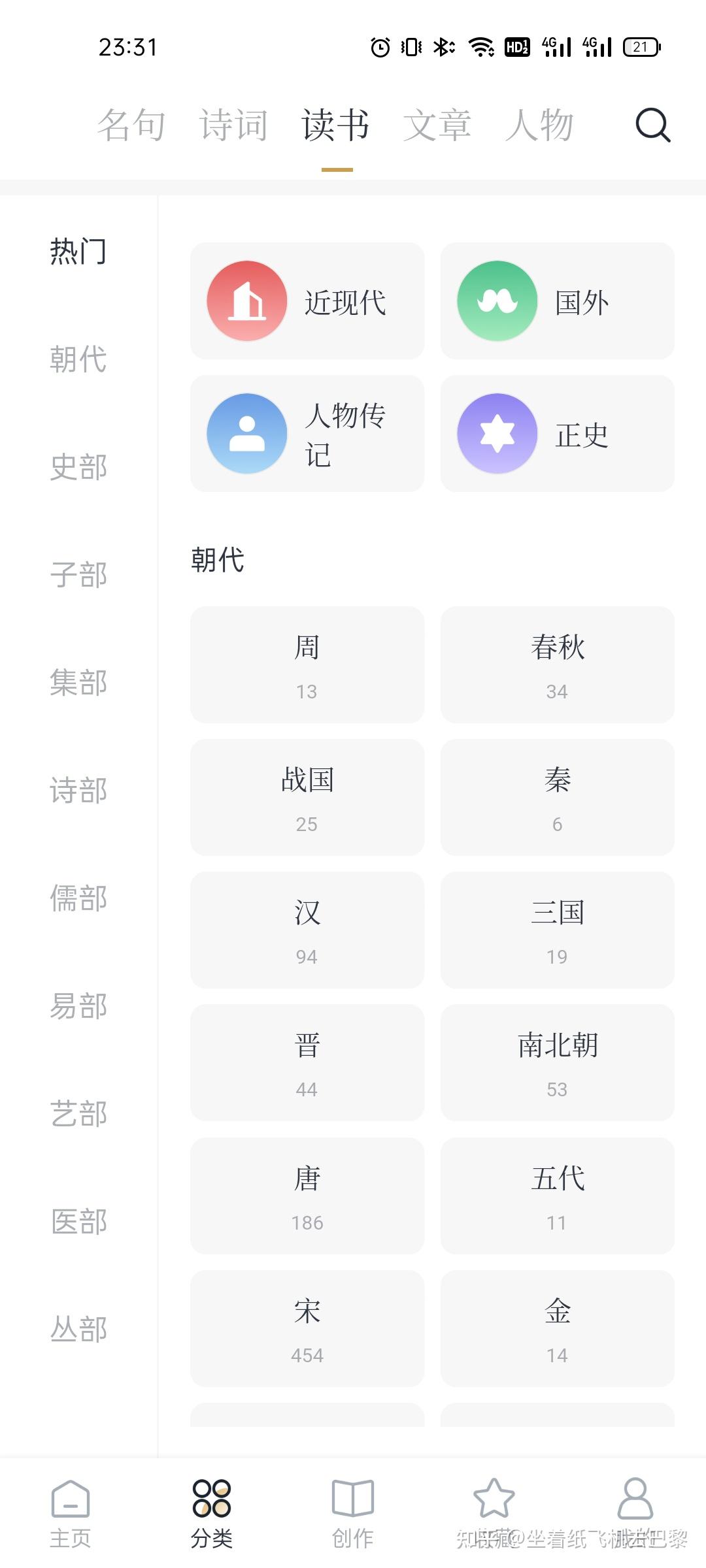Go to 主页 in the bottom navigation
Image resolution: width=706 pixels, height=1568 pixels.
tap(71, 1514)
